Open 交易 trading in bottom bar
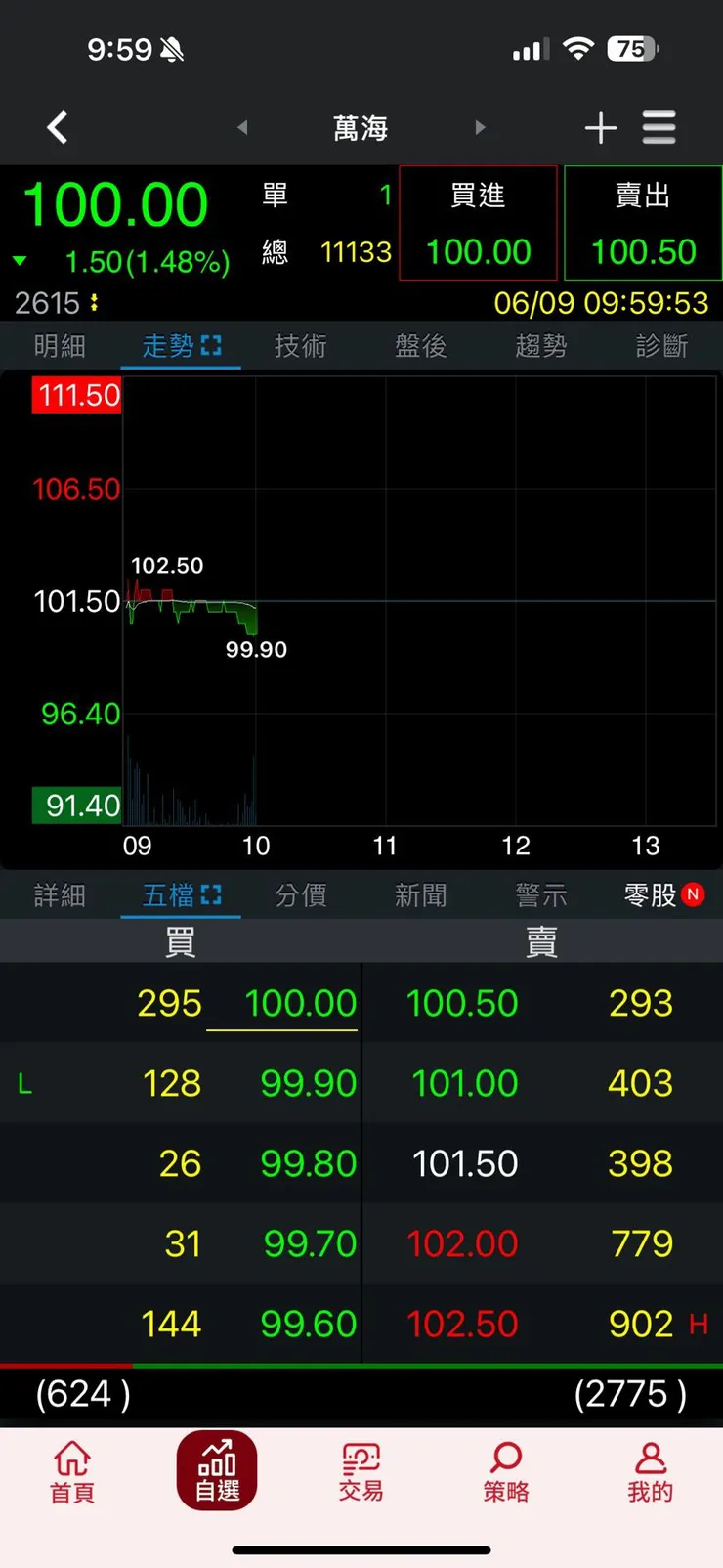The width and height of the screenshot is (723, 1568). click(361, 1471)
